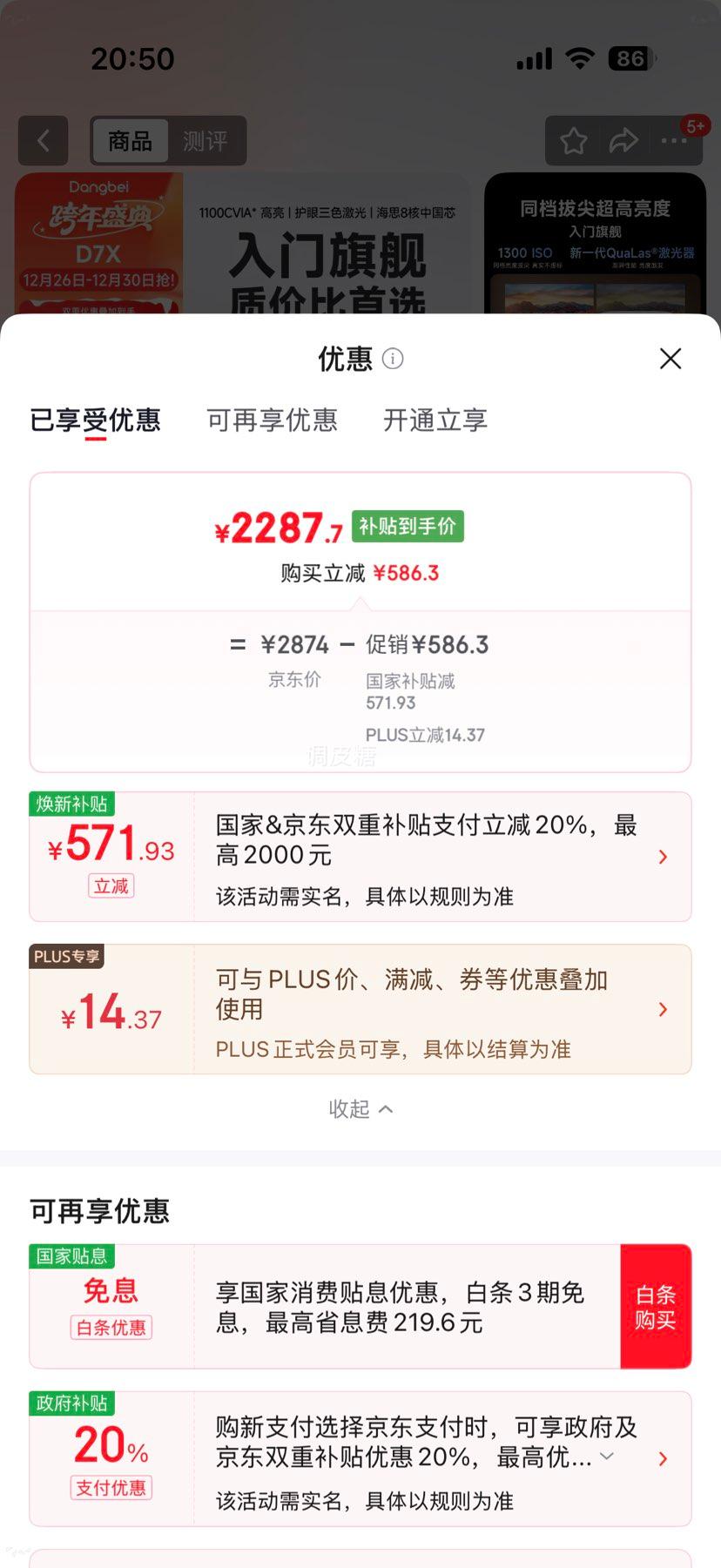Open 焕新补贴 details via its right chevron
The height and width of the screenshot is (1568, 721).
pyautogui.click(x=663, y=856)
